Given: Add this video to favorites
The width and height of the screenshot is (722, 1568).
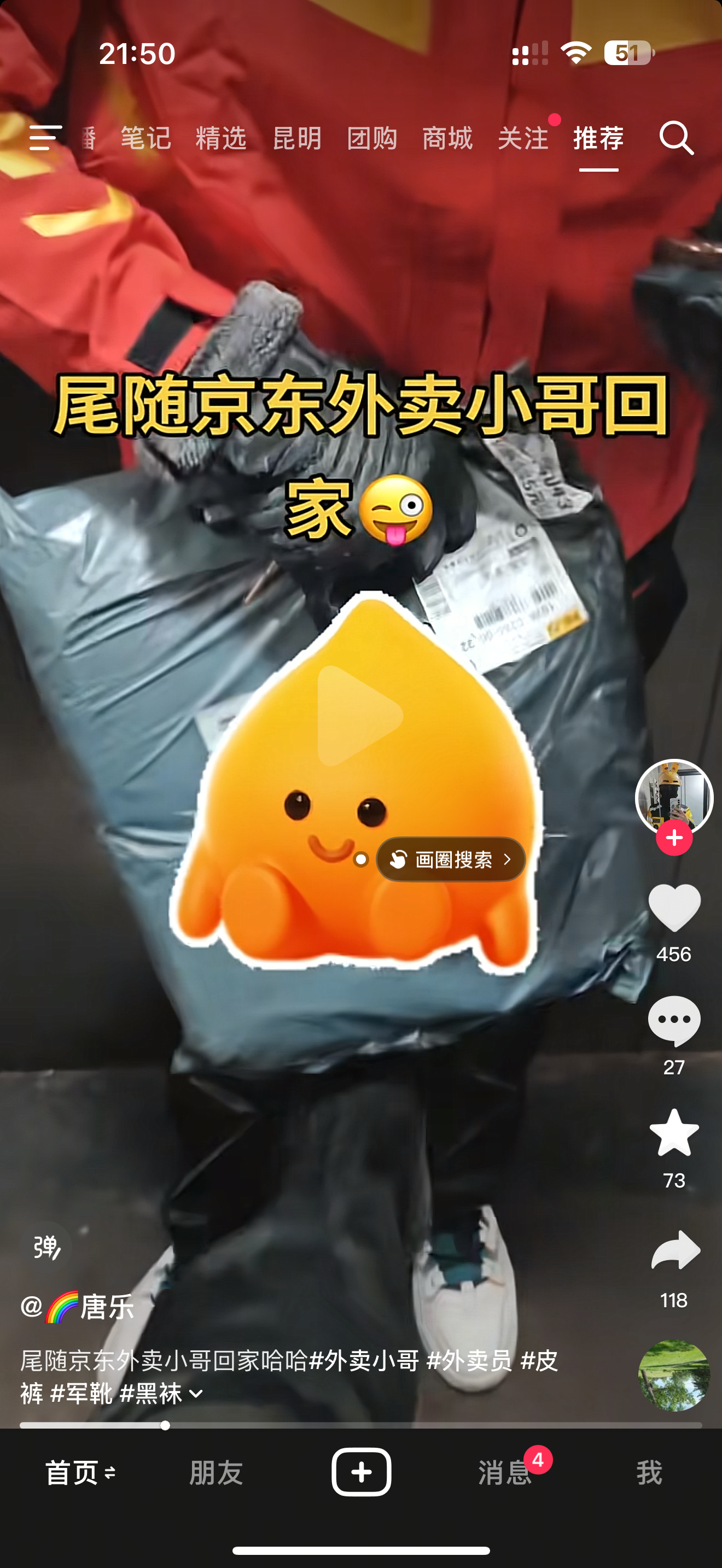Looking at the screenshot, I should pos(674,1133).
